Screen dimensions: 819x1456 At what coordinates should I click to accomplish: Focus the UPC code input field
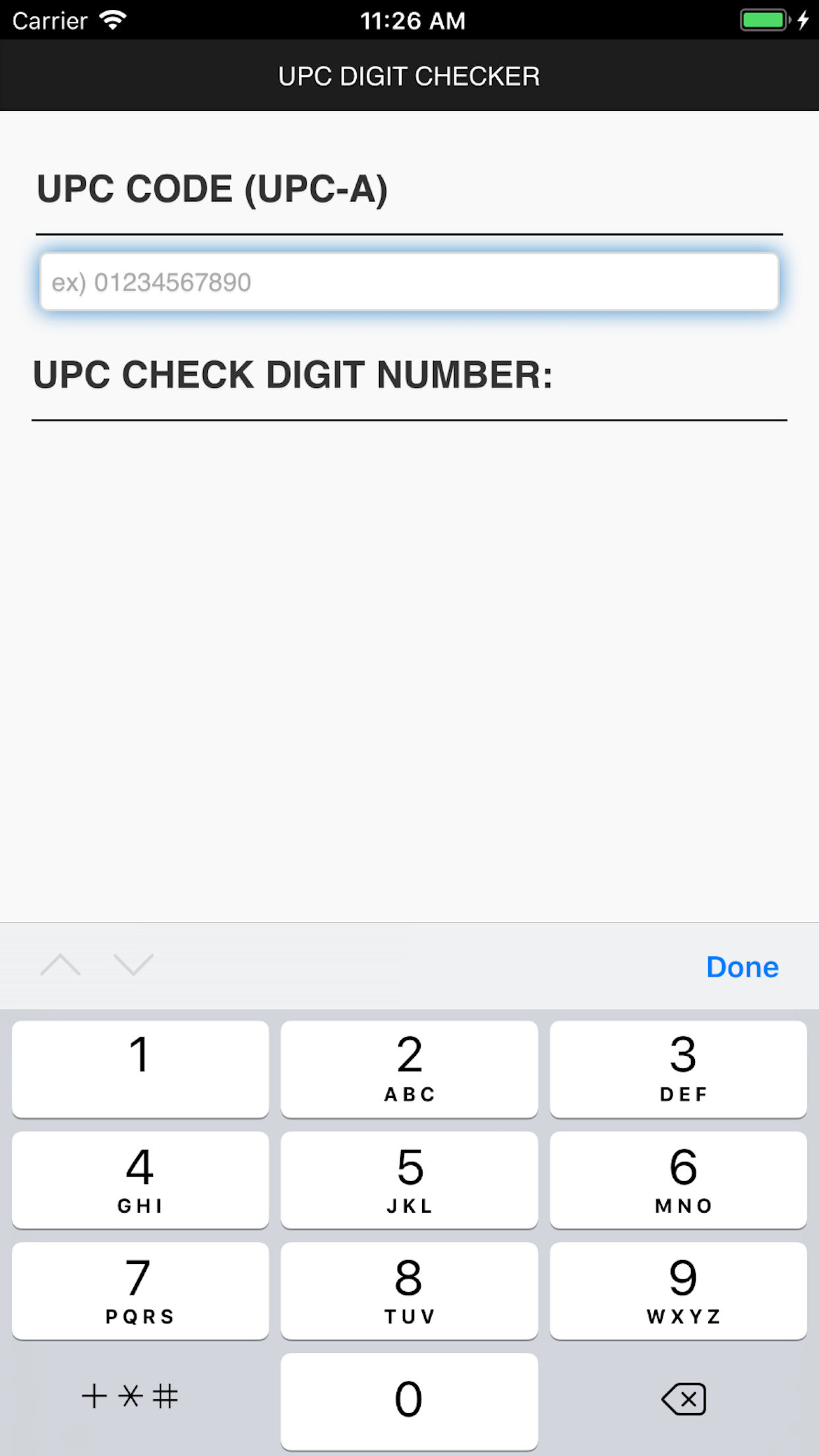click(x=409, y=282)
